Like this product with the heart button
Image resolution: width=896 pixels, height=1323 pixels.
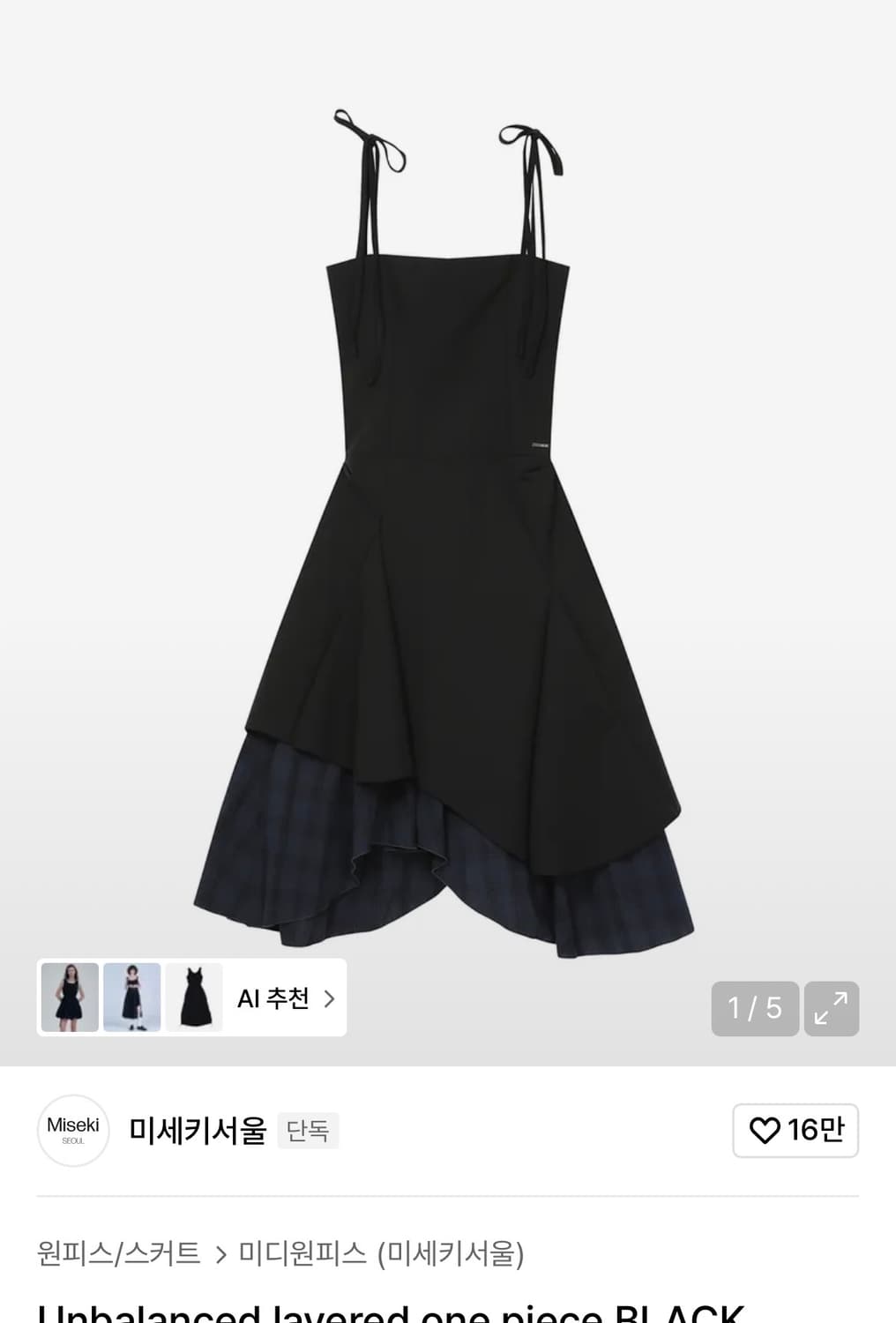point(795,1130)
